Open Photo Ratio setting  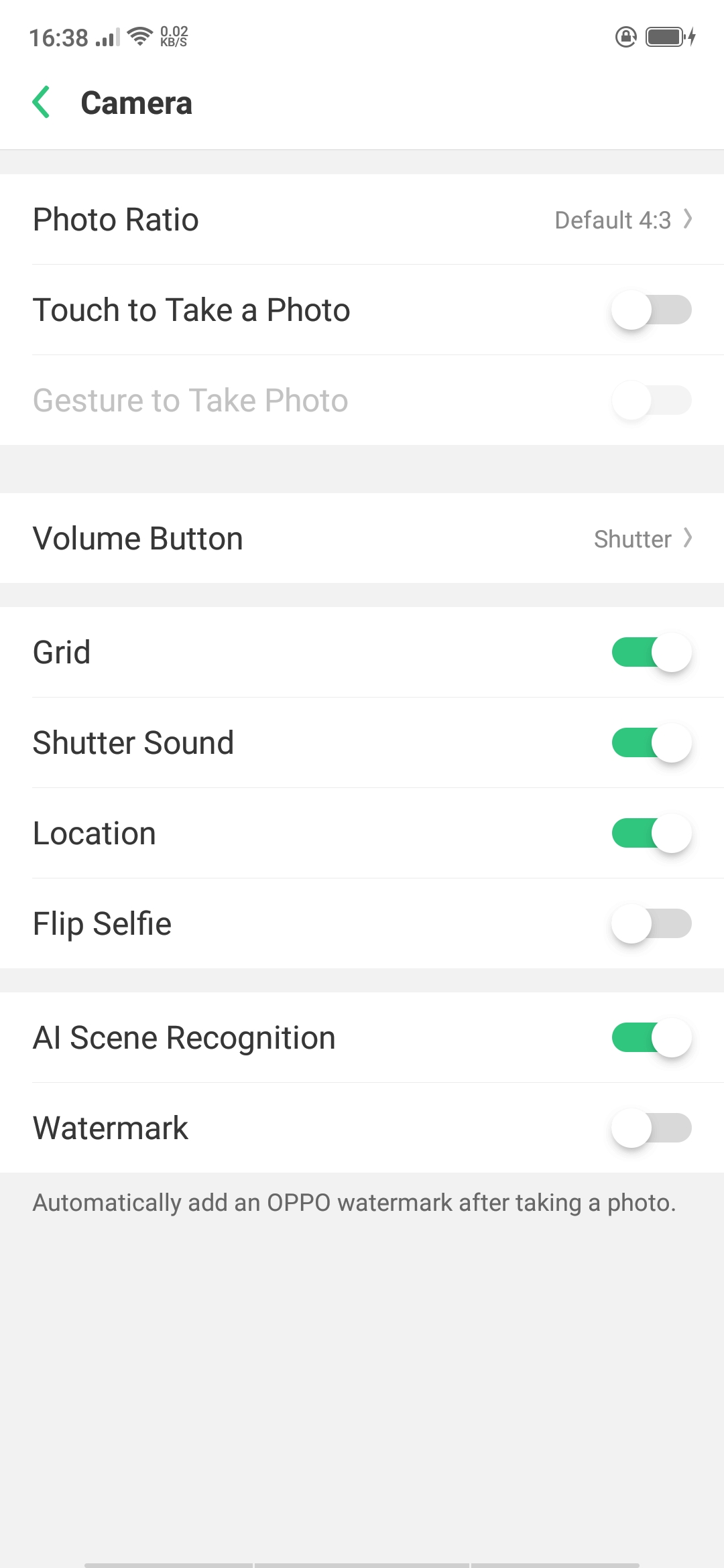click(x=362, y=220)
